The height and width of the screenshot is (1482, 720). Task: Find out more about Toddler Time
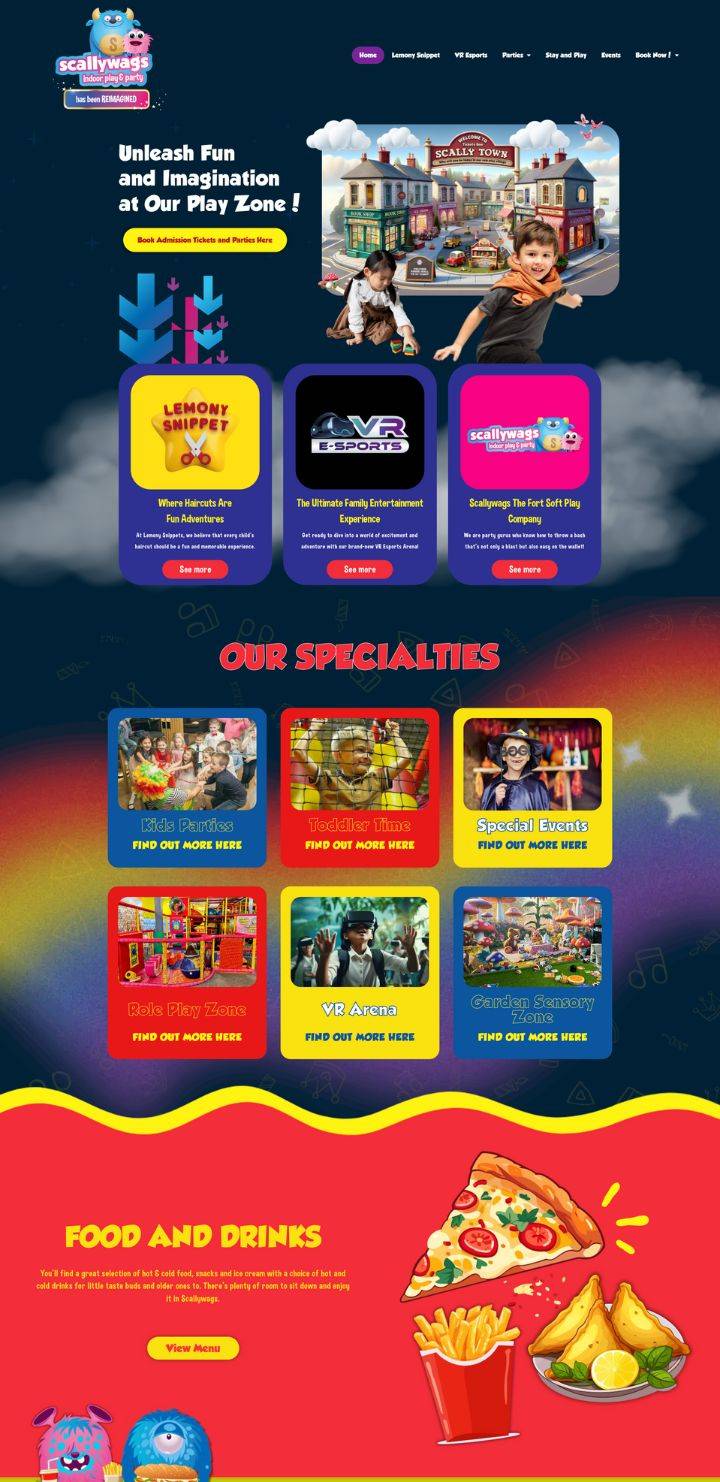(x=360, y=845)
